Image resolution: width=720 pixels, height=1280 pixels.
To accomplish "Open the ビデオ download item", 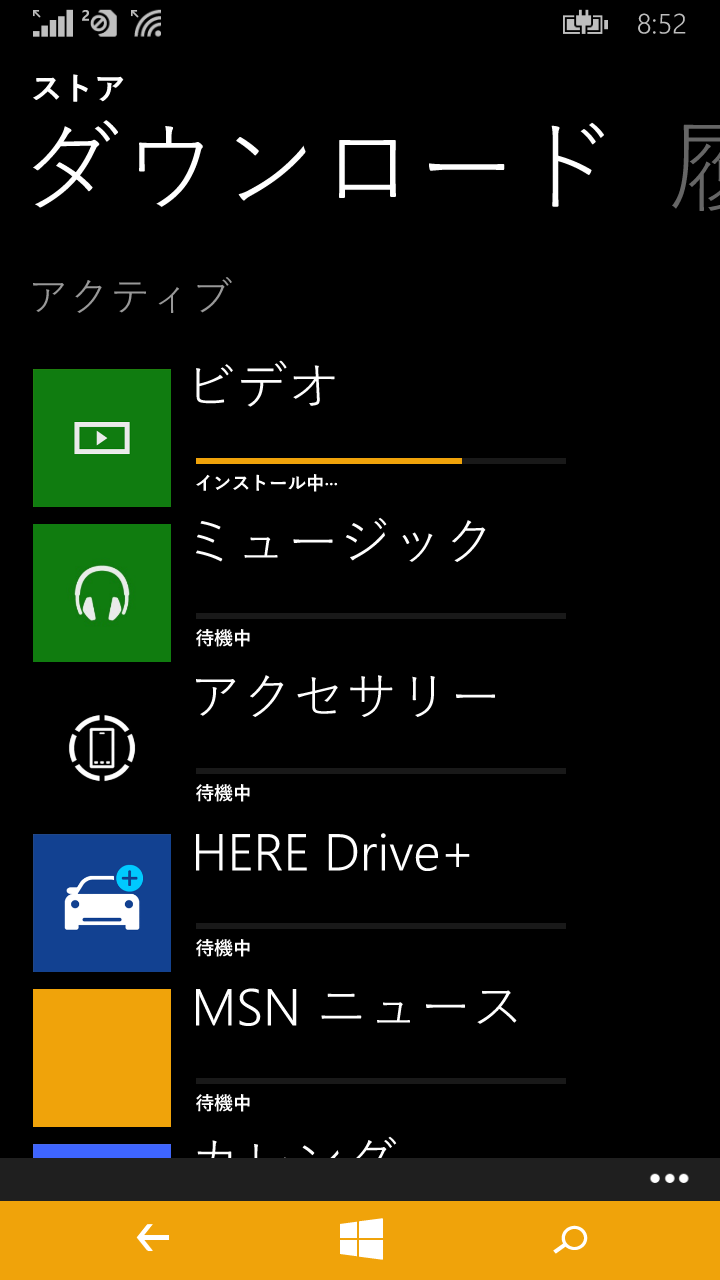I will point(300,437).
